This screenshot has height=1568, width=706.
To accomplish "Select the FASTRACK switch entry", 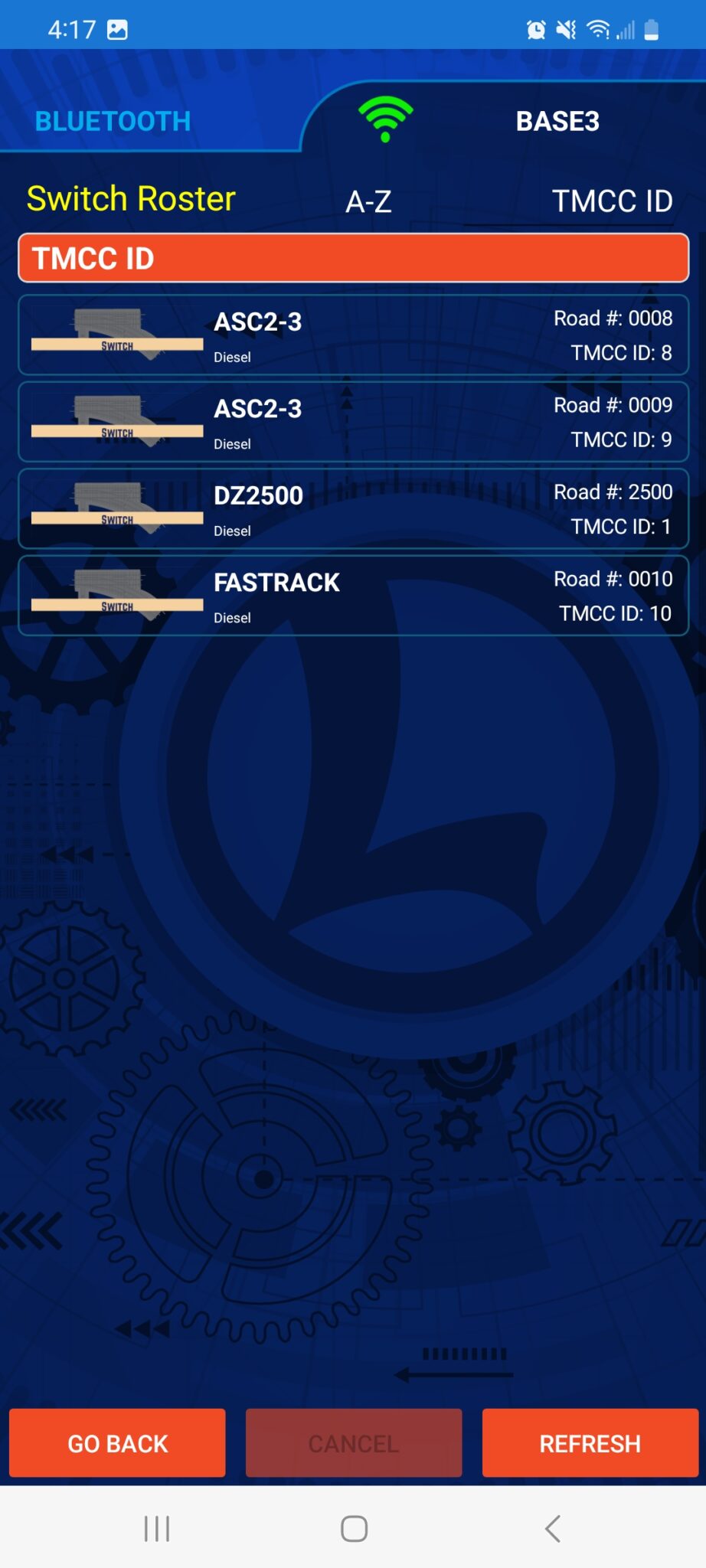I will pos(353,596).
